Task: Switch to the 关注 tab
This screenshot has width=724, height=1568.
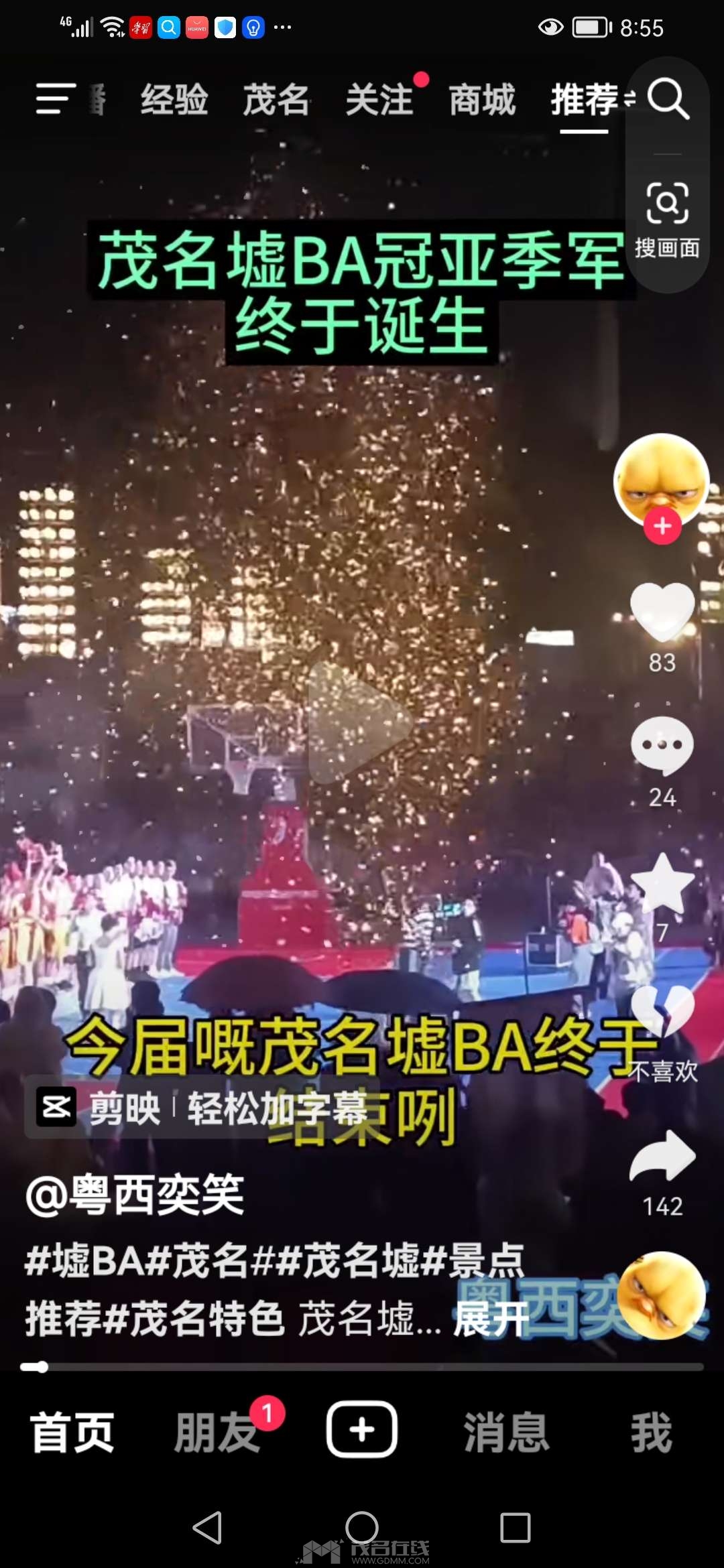Action: coord(379,100)
